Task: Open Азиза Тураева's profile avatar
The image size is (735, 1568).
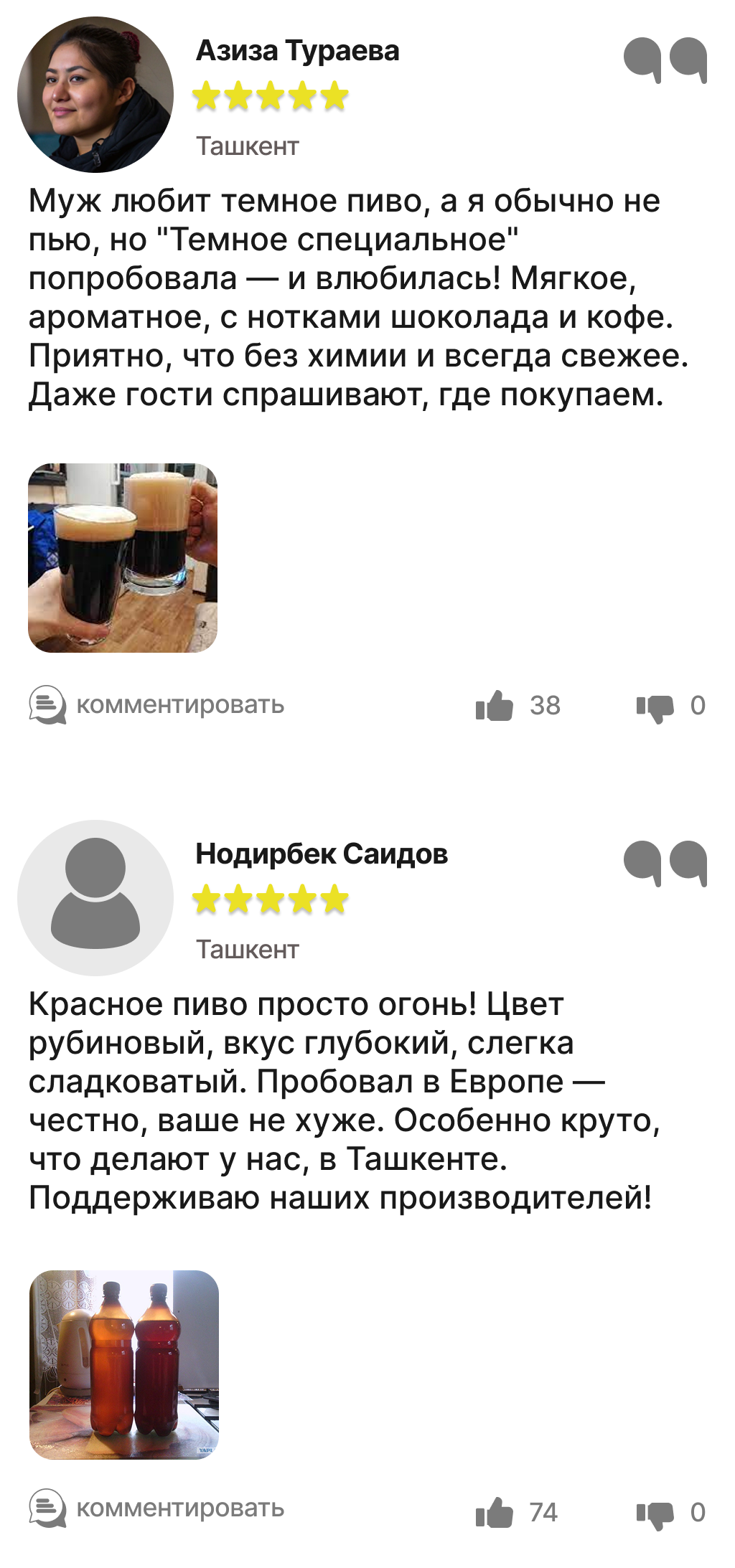Action: [95, 95]
